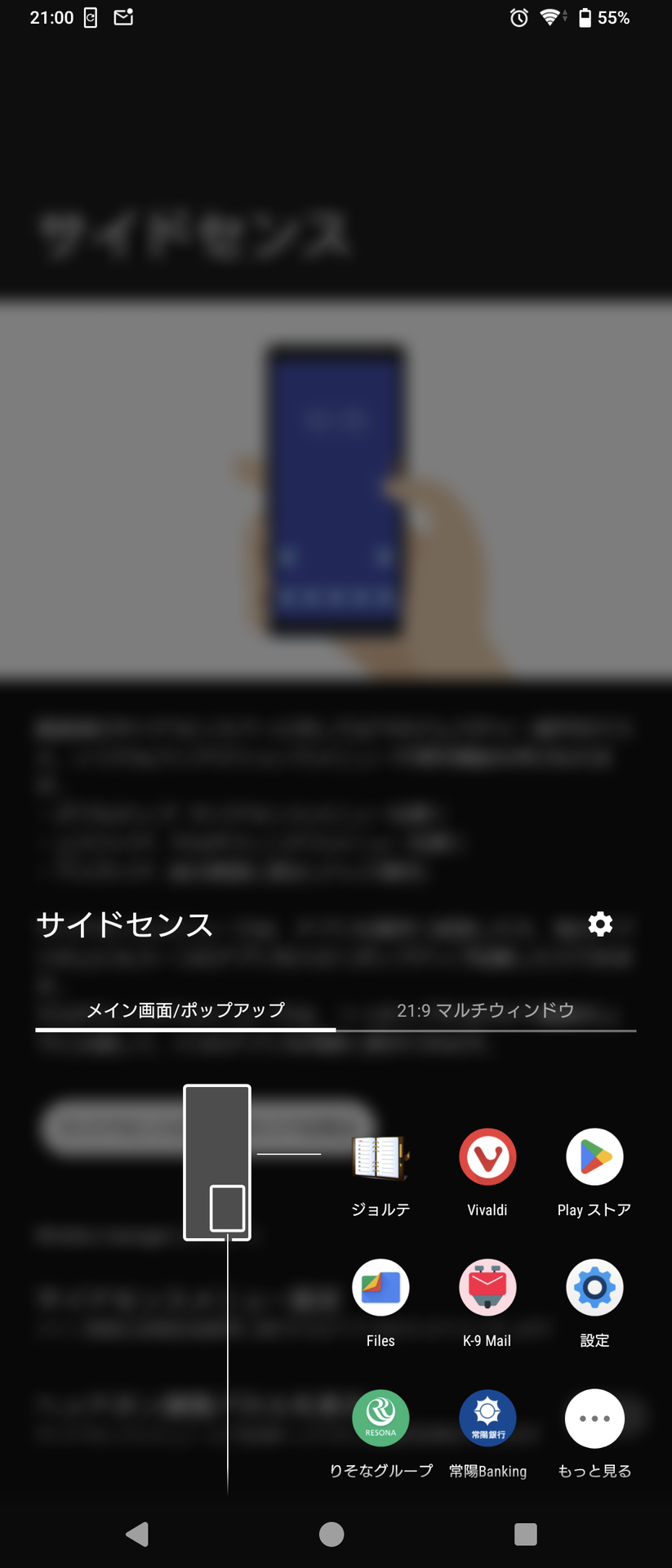Tap もっと見る to show more apps
672x1568 pixels.
[594, 1418]
